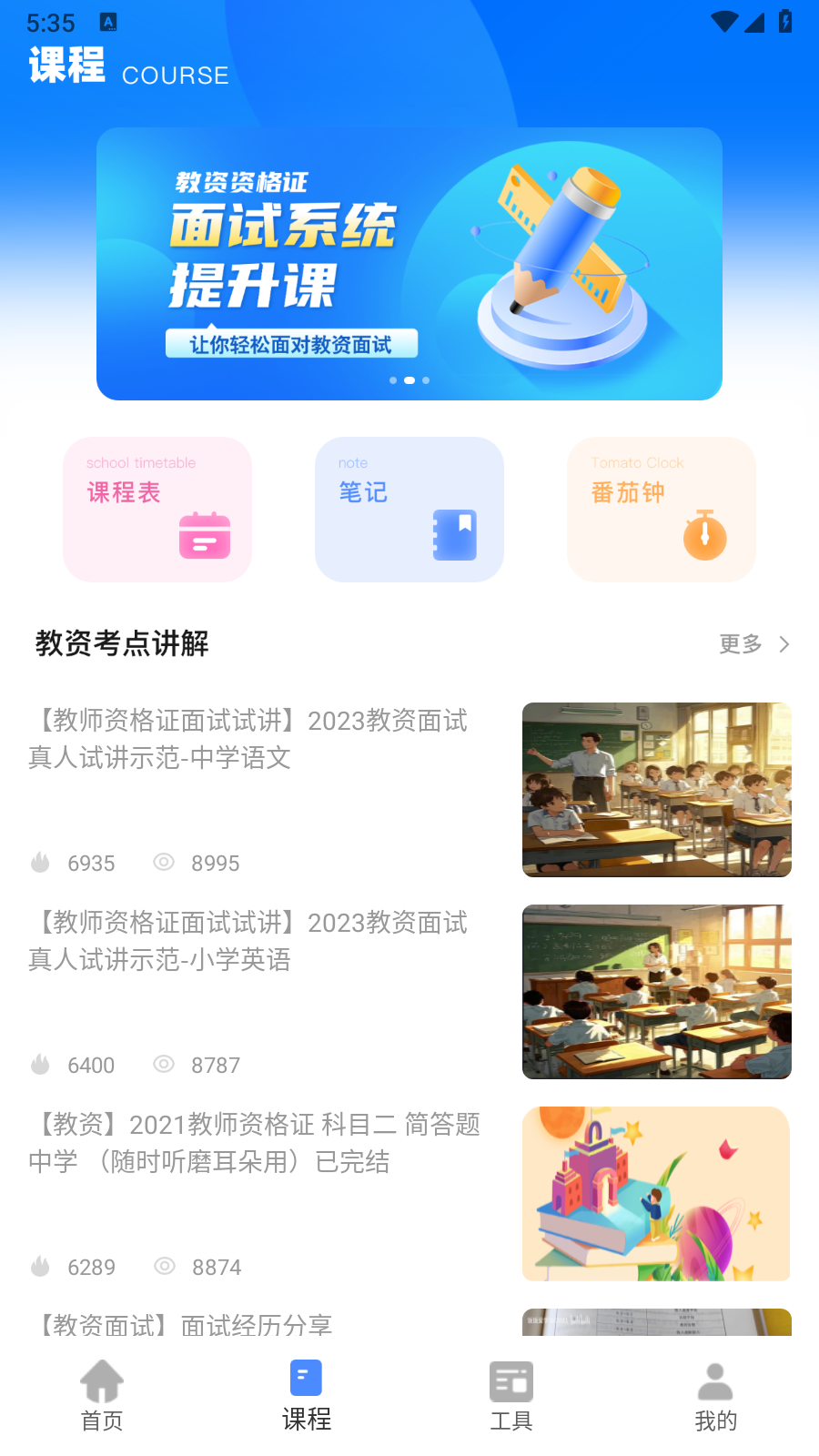Open the 课程表 calendar icon
The image size is (819, 1456).
202,536
